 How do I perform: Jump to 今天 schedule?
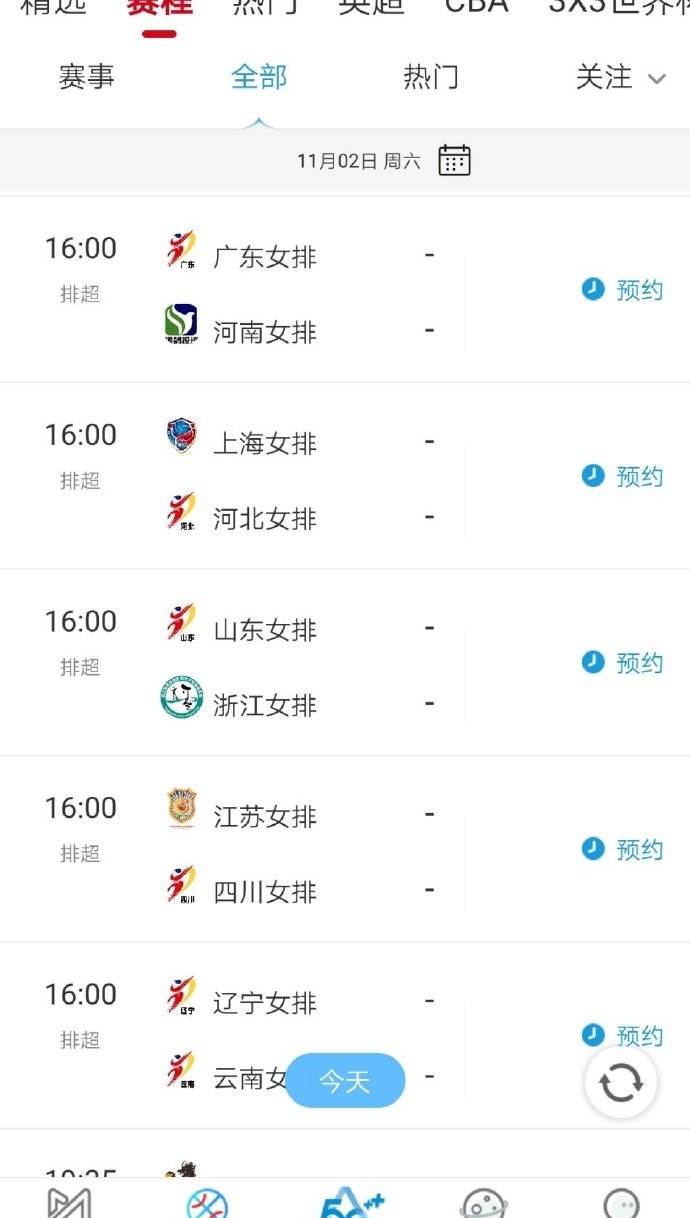click(345, 1080)
